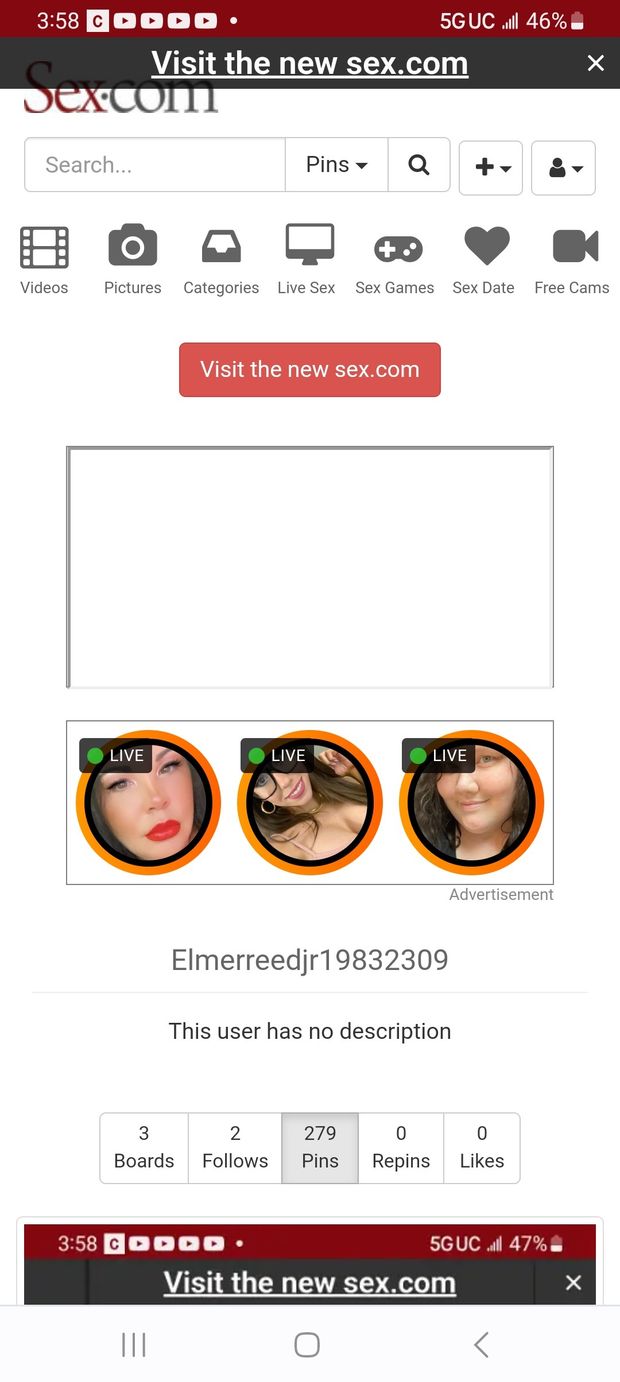
Task: Switch to the Repins tab
Action: 401,1147
